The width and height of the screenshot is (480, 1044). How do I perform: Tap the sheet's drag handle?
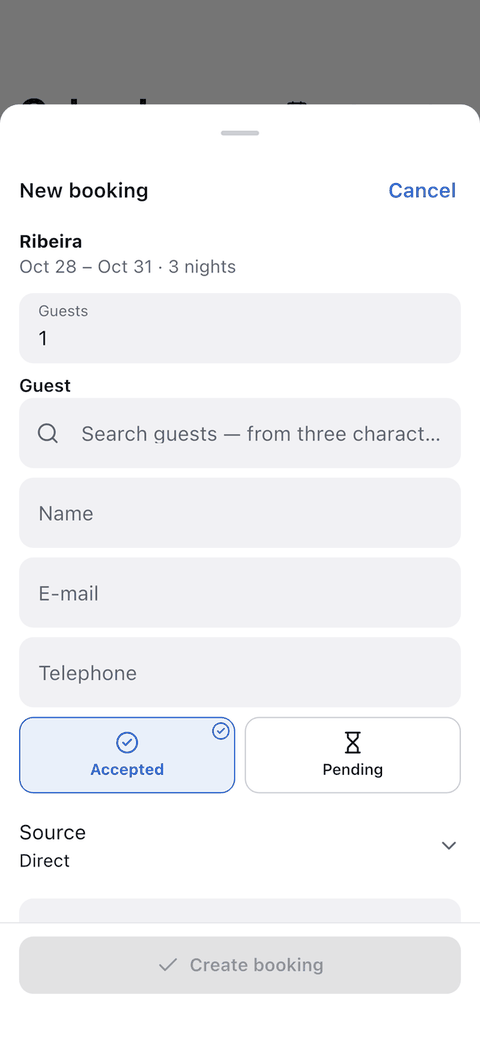tap(240, 133)
